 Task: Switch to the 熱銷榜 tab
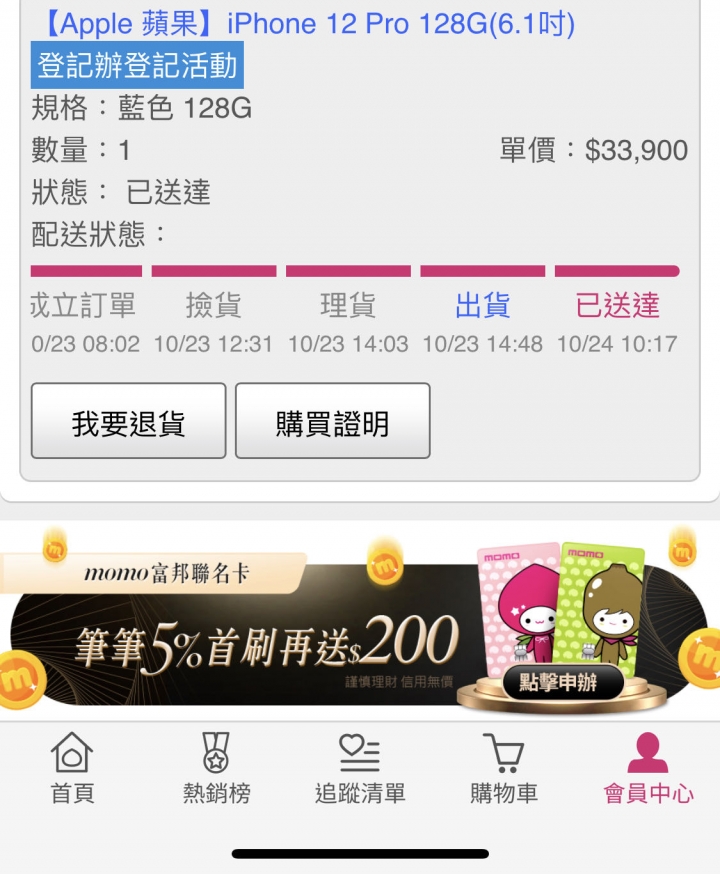tap(216, 770)
